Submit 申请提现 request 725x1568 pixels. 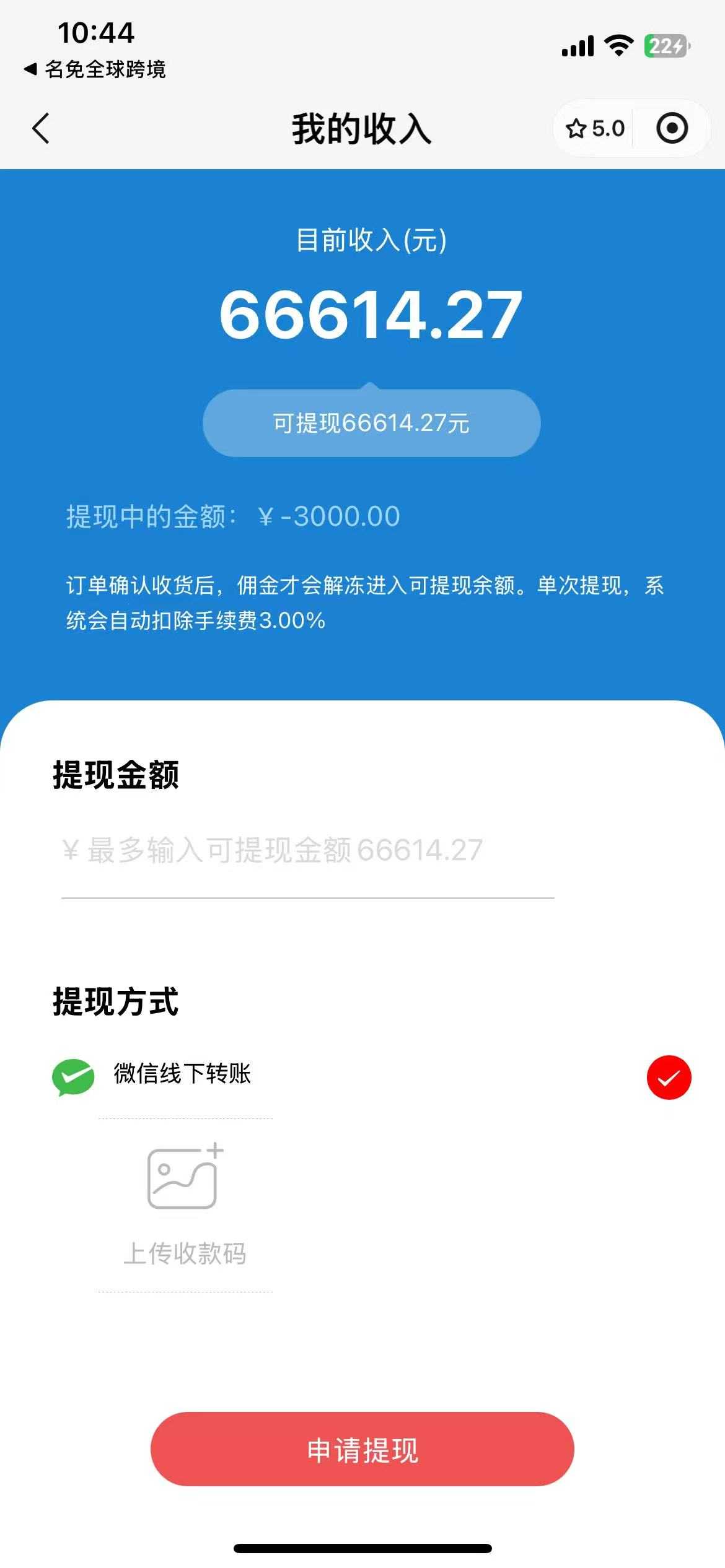point(362,1450)
